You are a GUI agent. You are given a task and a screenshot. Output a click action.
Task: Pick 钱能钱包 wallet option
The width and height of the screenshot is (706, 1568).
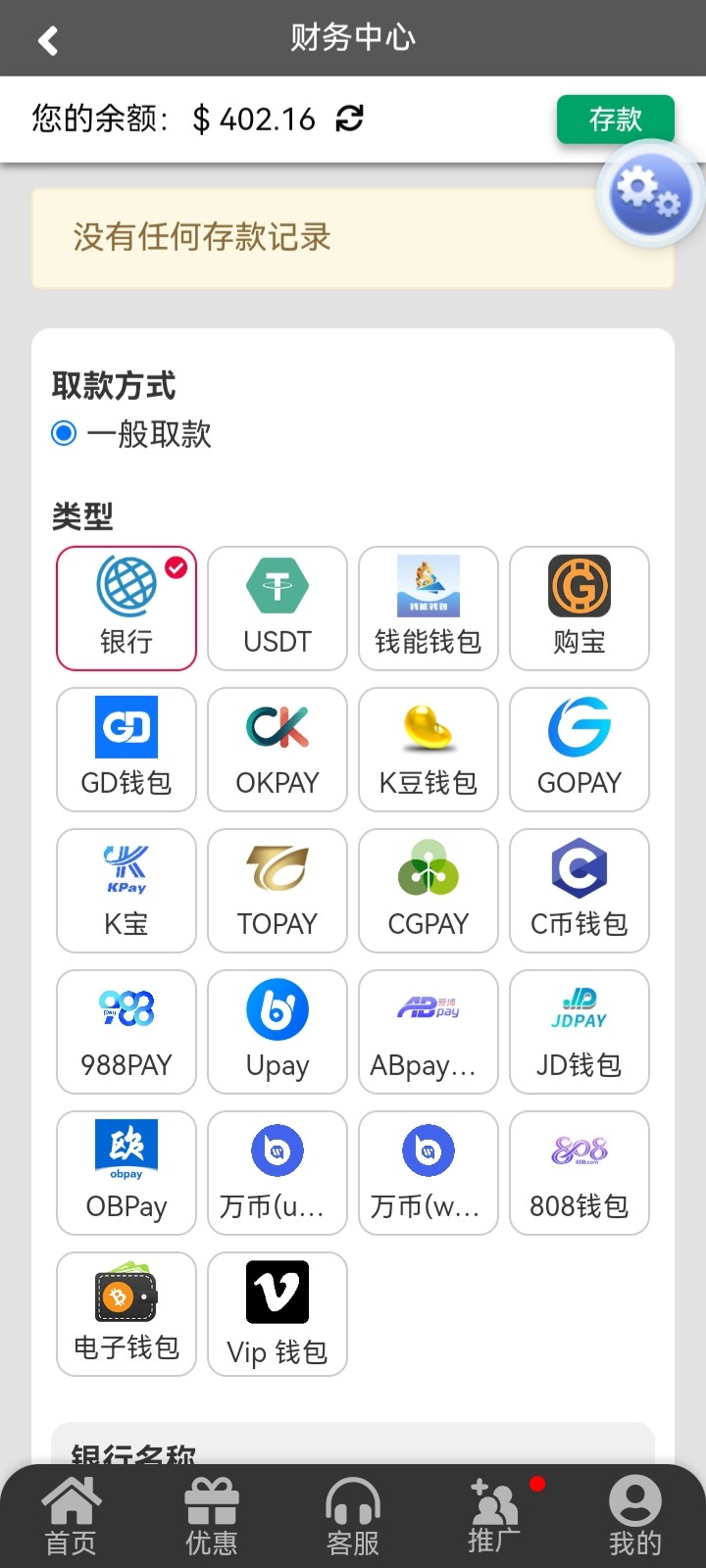(x=429, y=609)
